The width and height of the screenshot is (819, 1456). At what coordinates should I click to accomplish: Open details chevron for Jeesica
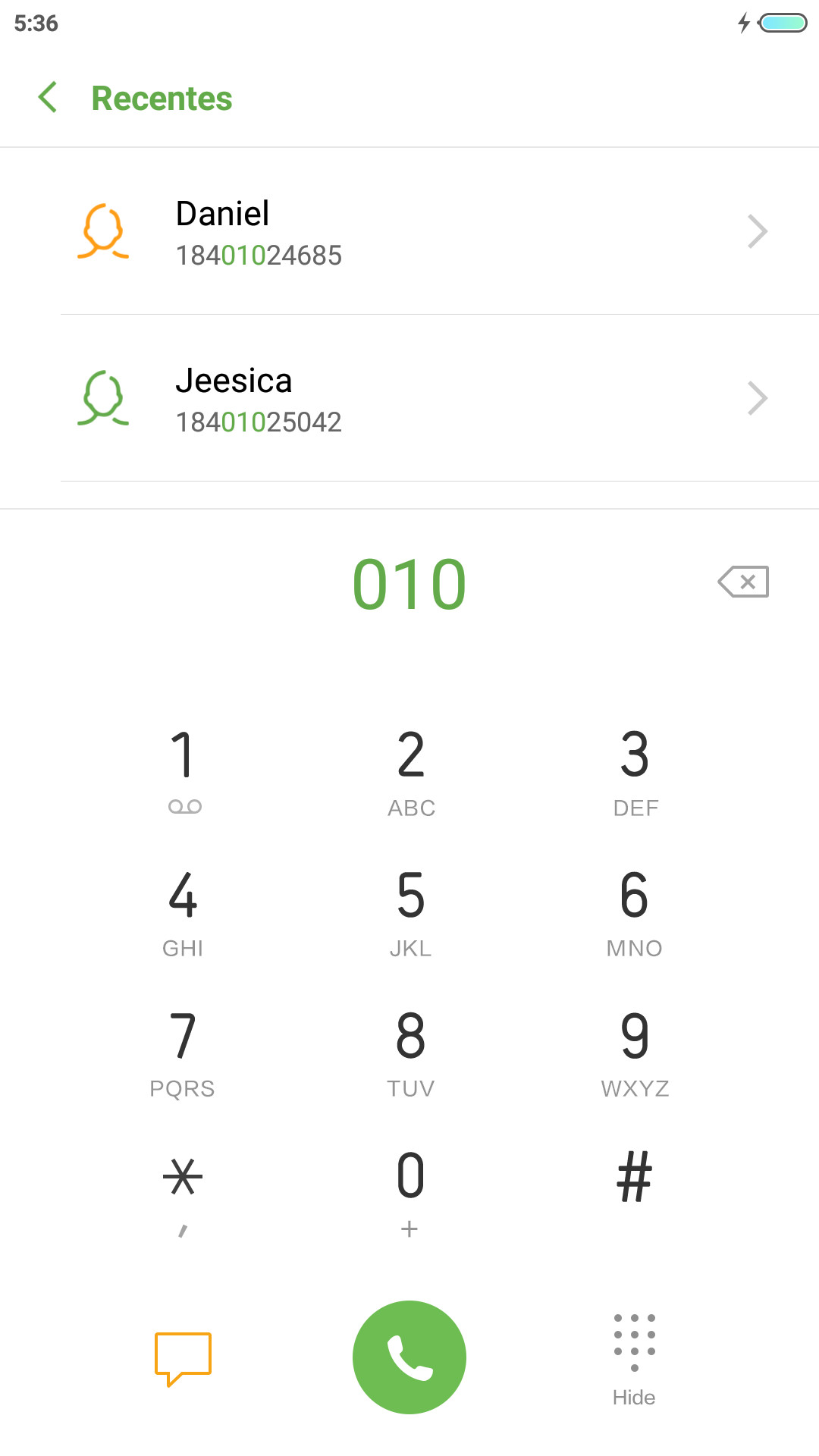click(758, 398)
